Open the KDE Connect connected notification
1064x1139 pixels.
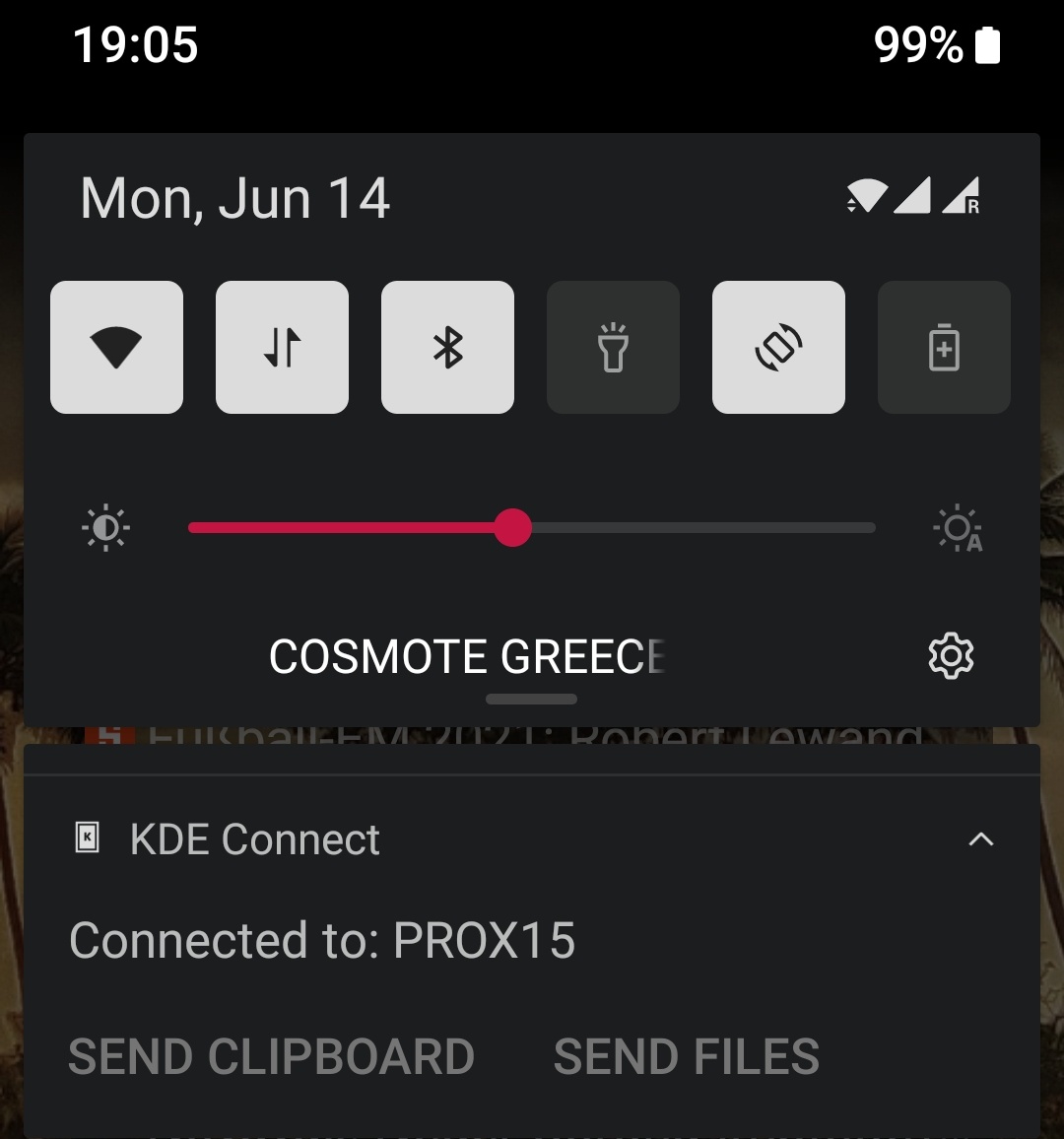[x=322, y=941]
